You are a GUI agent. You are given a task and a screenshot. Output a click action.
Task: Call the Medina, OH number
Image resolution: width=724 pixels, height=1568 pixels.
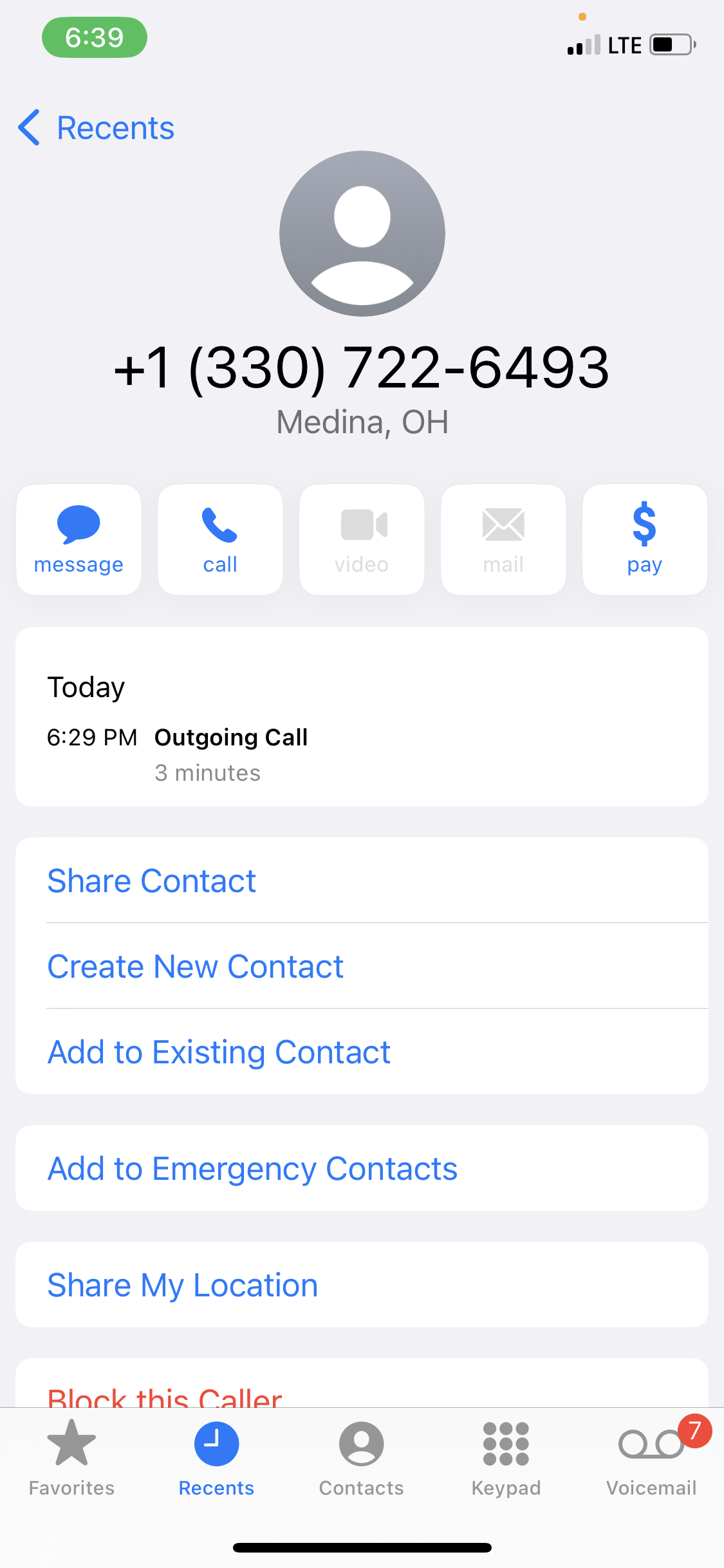[x=220, y=539]
